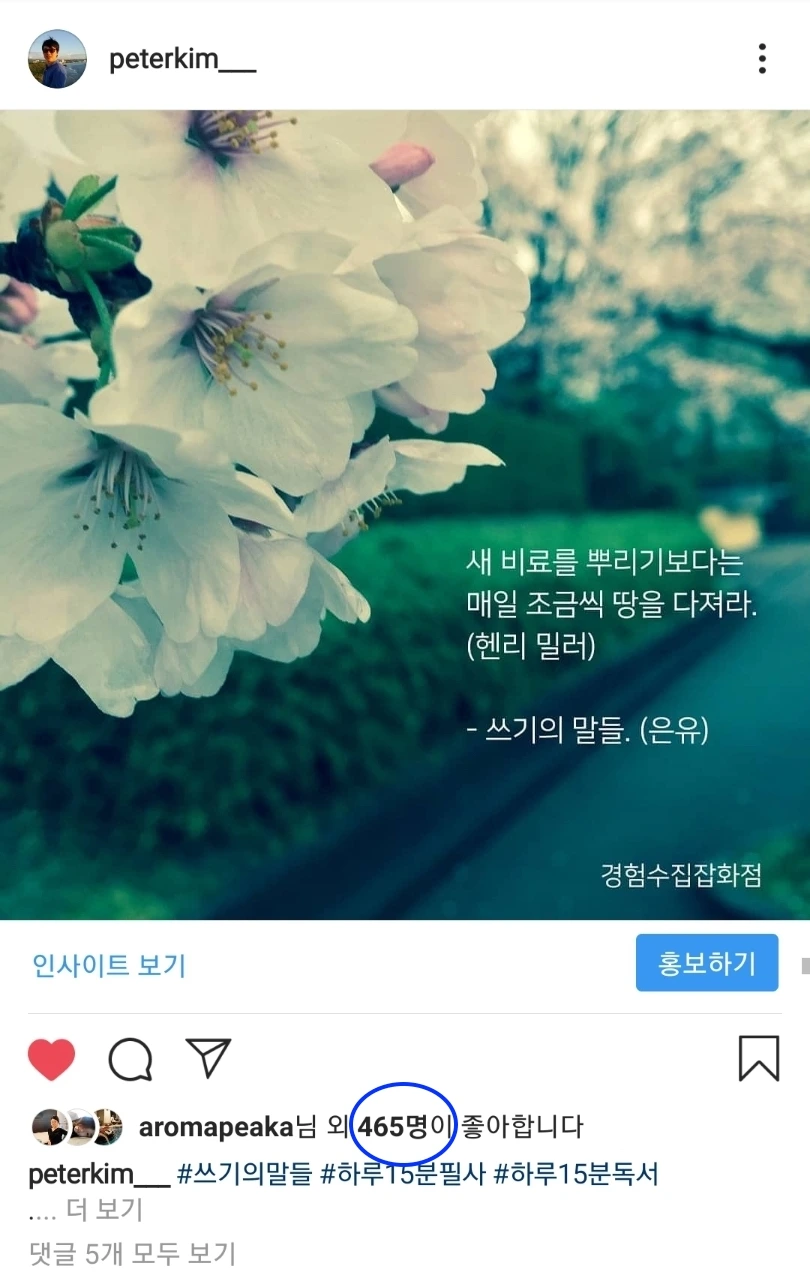Tap the cherry blossom post image
This screenshot has height=1277, width=810.
(x=405, y=514)
